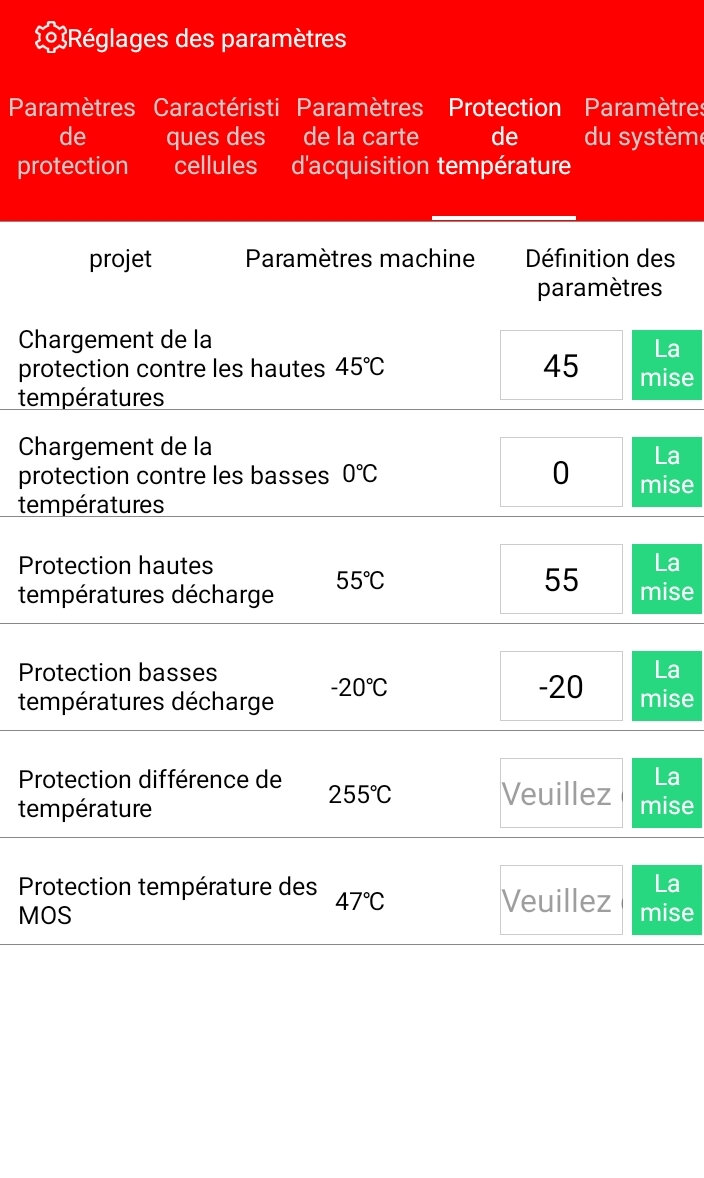Open the settings gear icon
704x1178 pixels.
point(48,38)
